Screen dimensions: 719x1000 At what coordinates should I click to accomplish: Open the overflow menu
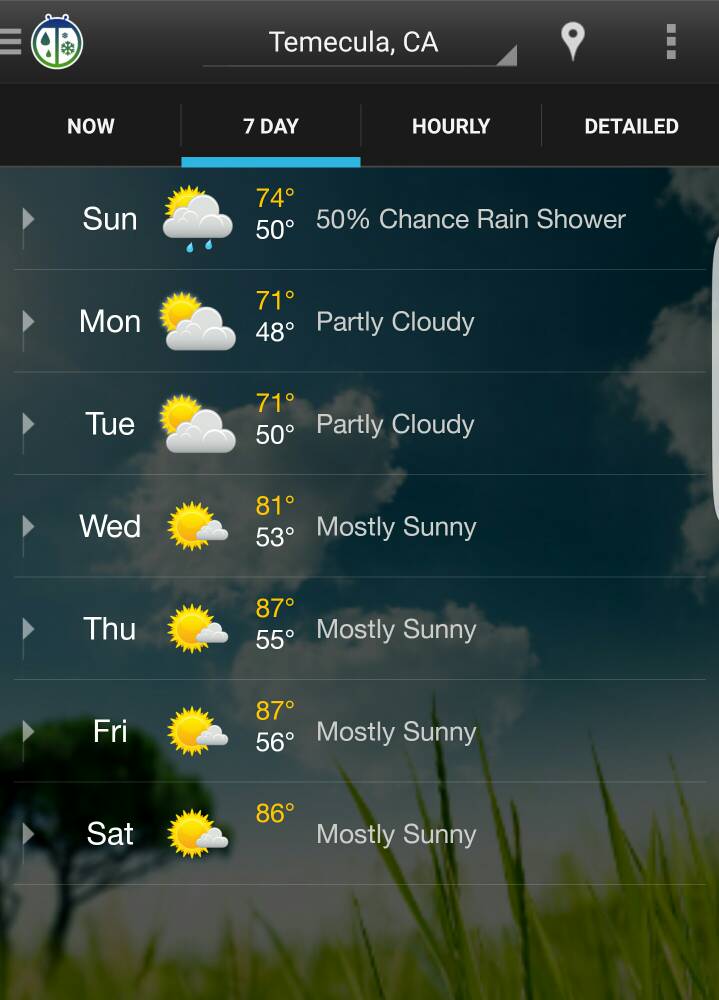pyautogui.click(x=670, y=42)
